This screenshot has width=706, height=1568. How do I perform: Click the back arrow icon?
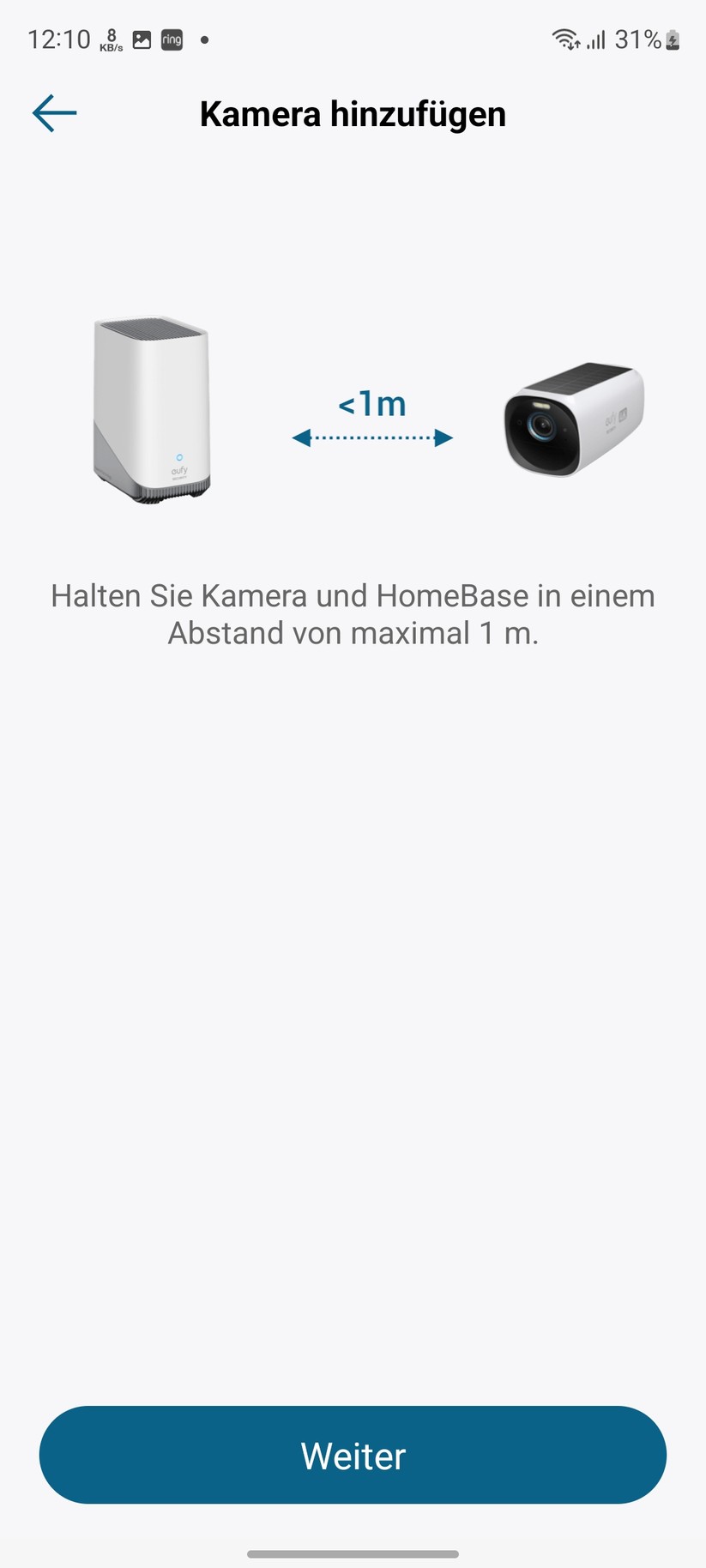click(x=54, y=112)
